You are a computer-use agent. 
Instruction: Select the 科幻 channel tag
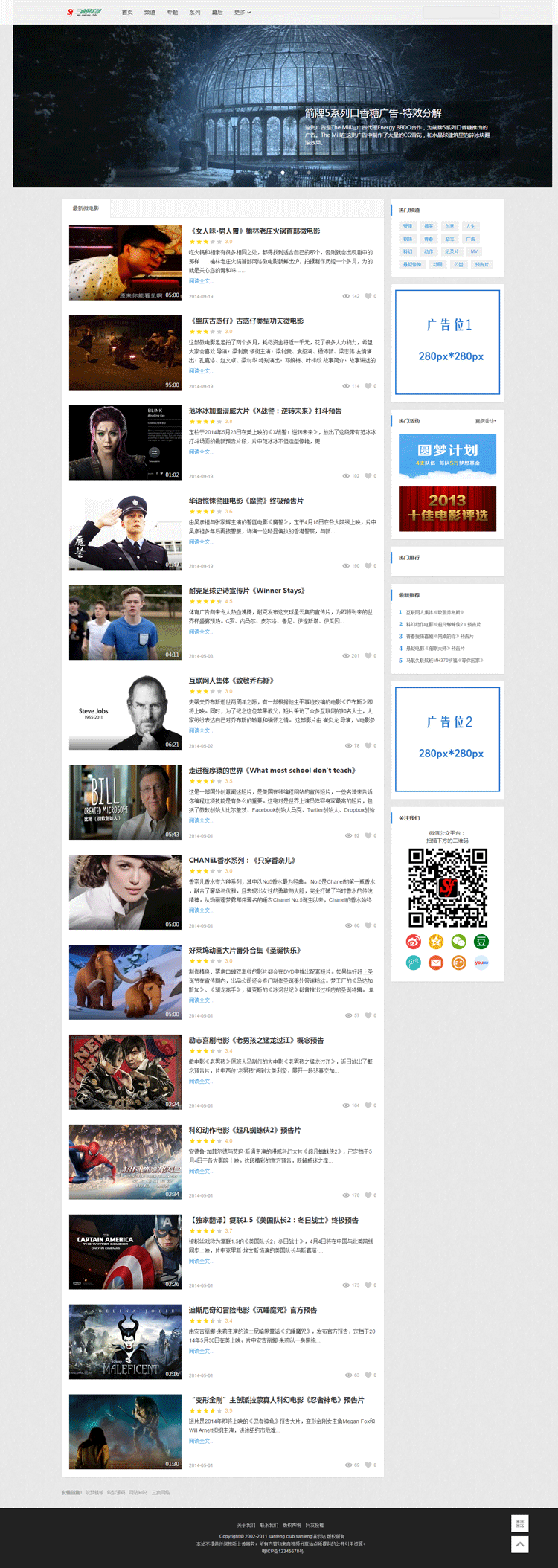408,251
